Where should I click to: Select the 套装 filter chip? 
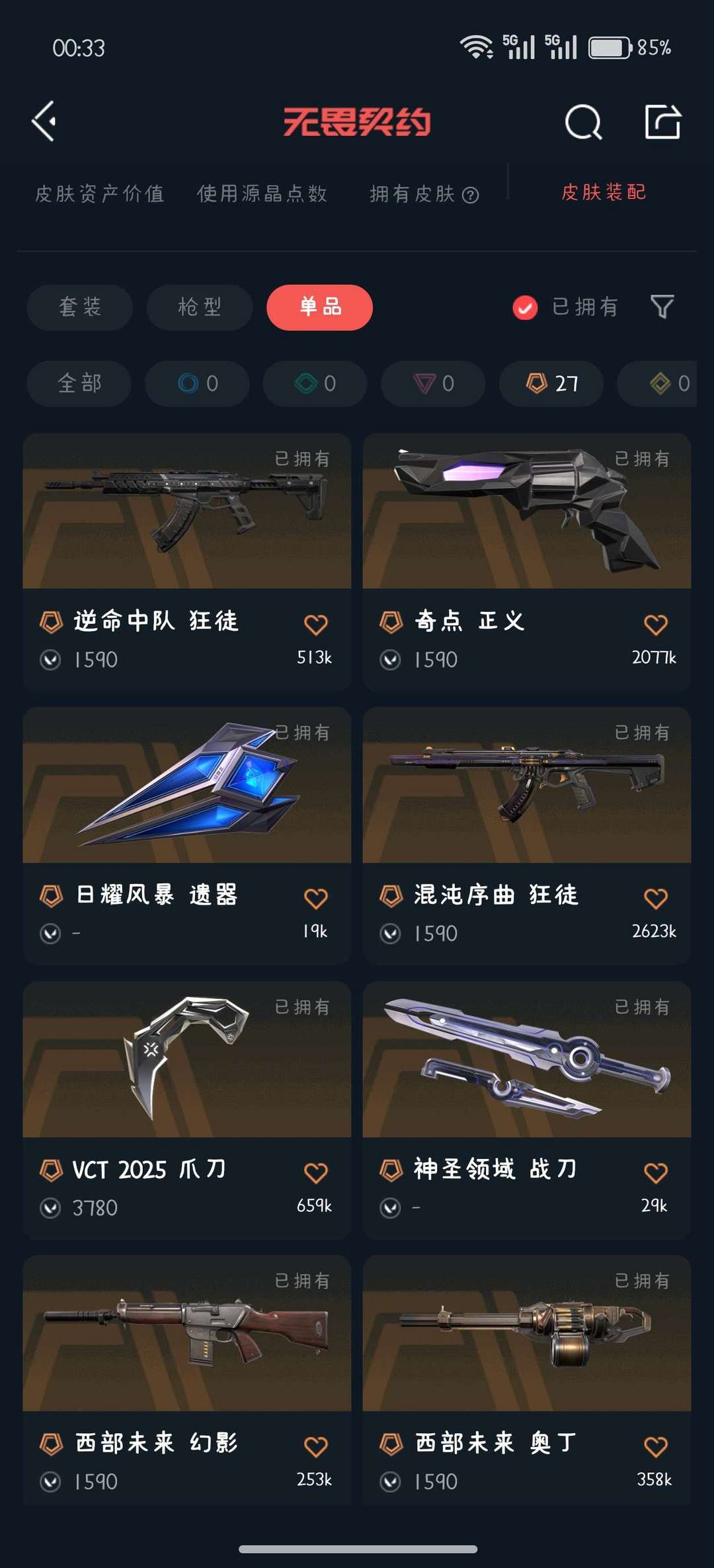pos(80,307)
